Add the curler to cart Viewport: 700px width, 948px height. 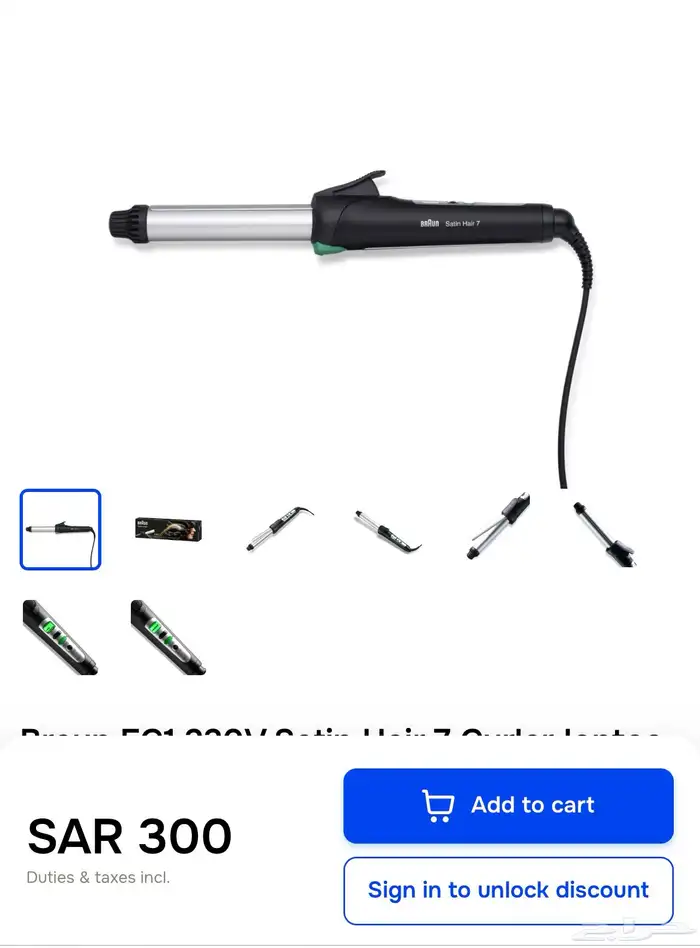[x=508, y=805]
